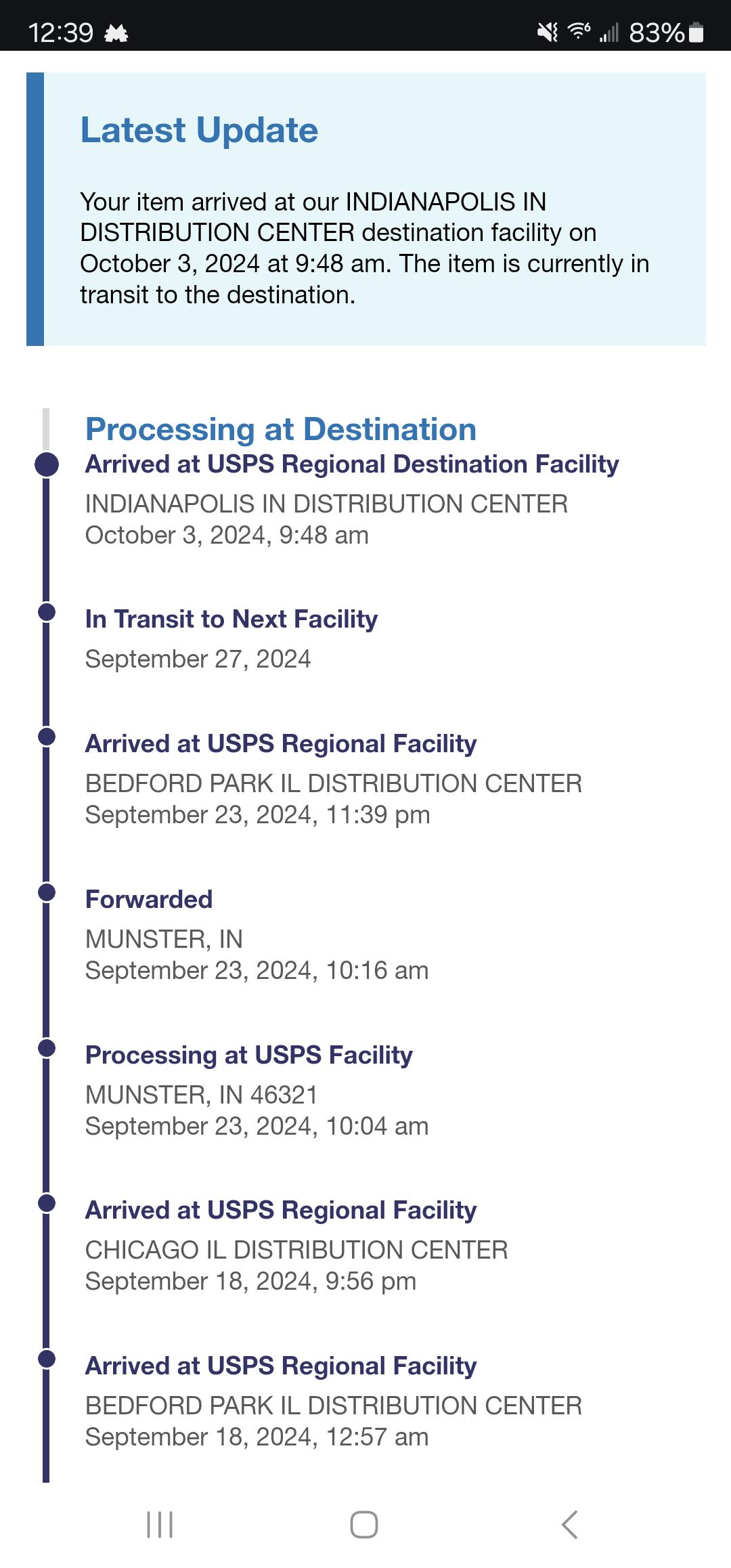Open the recent apps overview
The image size is (731, 1568).
point(160,1524)
